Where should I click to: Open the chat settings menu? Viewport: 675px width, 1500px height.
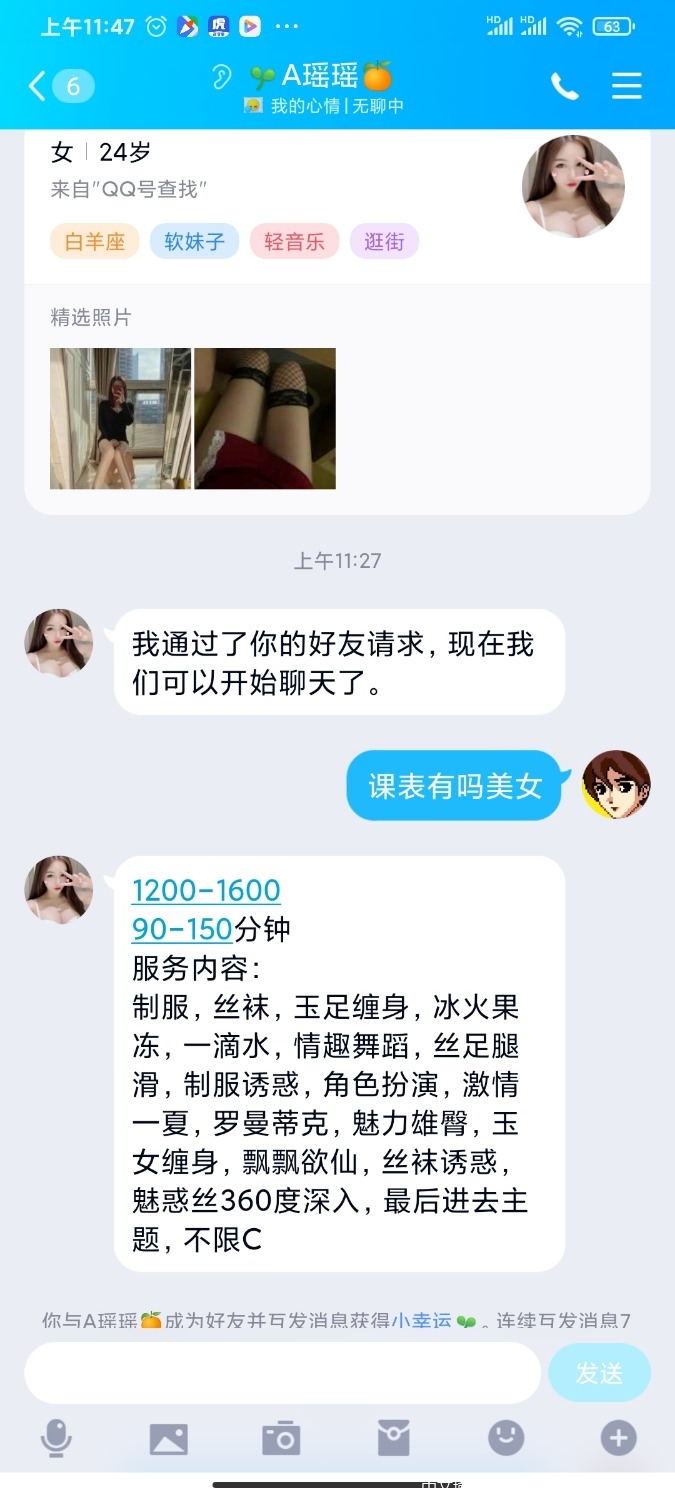627,86
